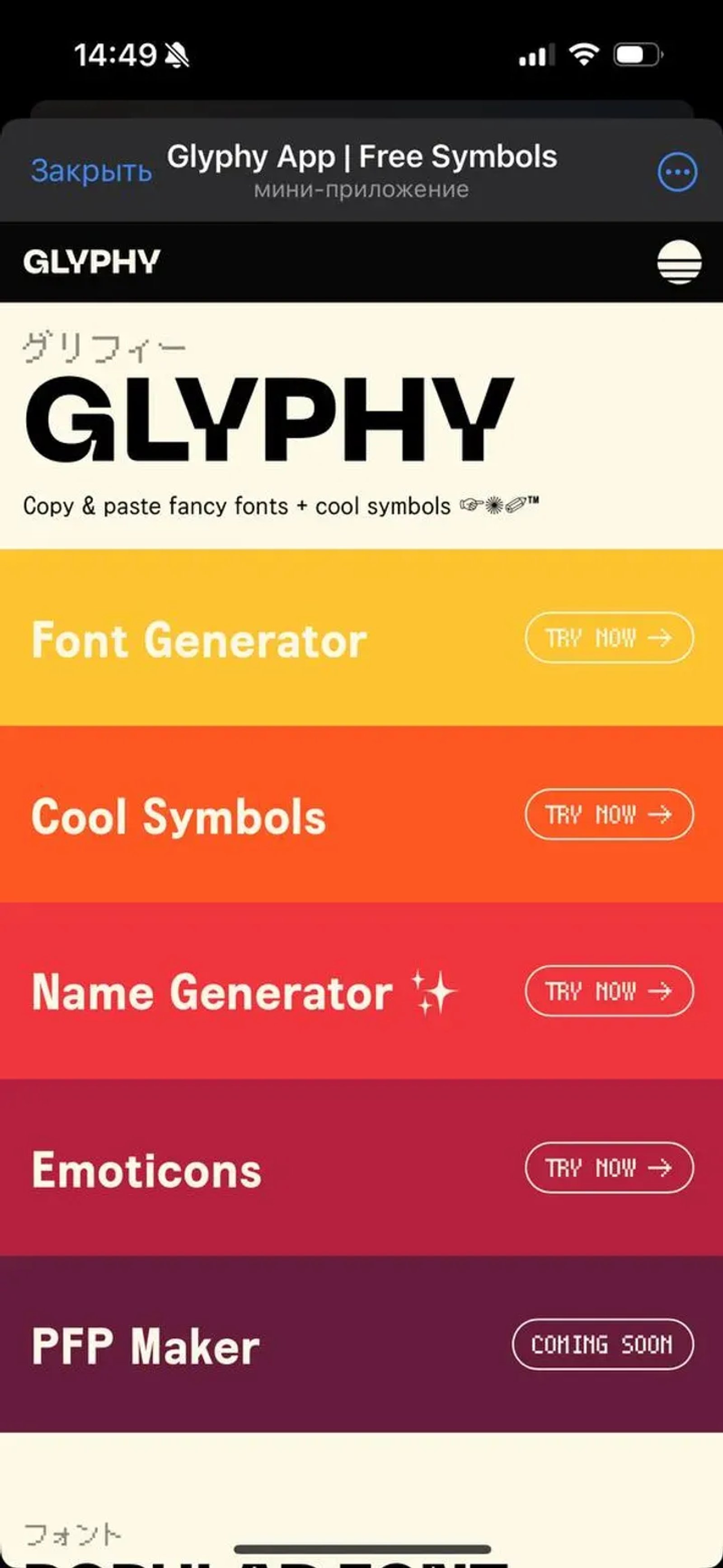Tap Try Now for Cool Symbols
This screenshot has height=1568, width=723.
pos(609,816)
